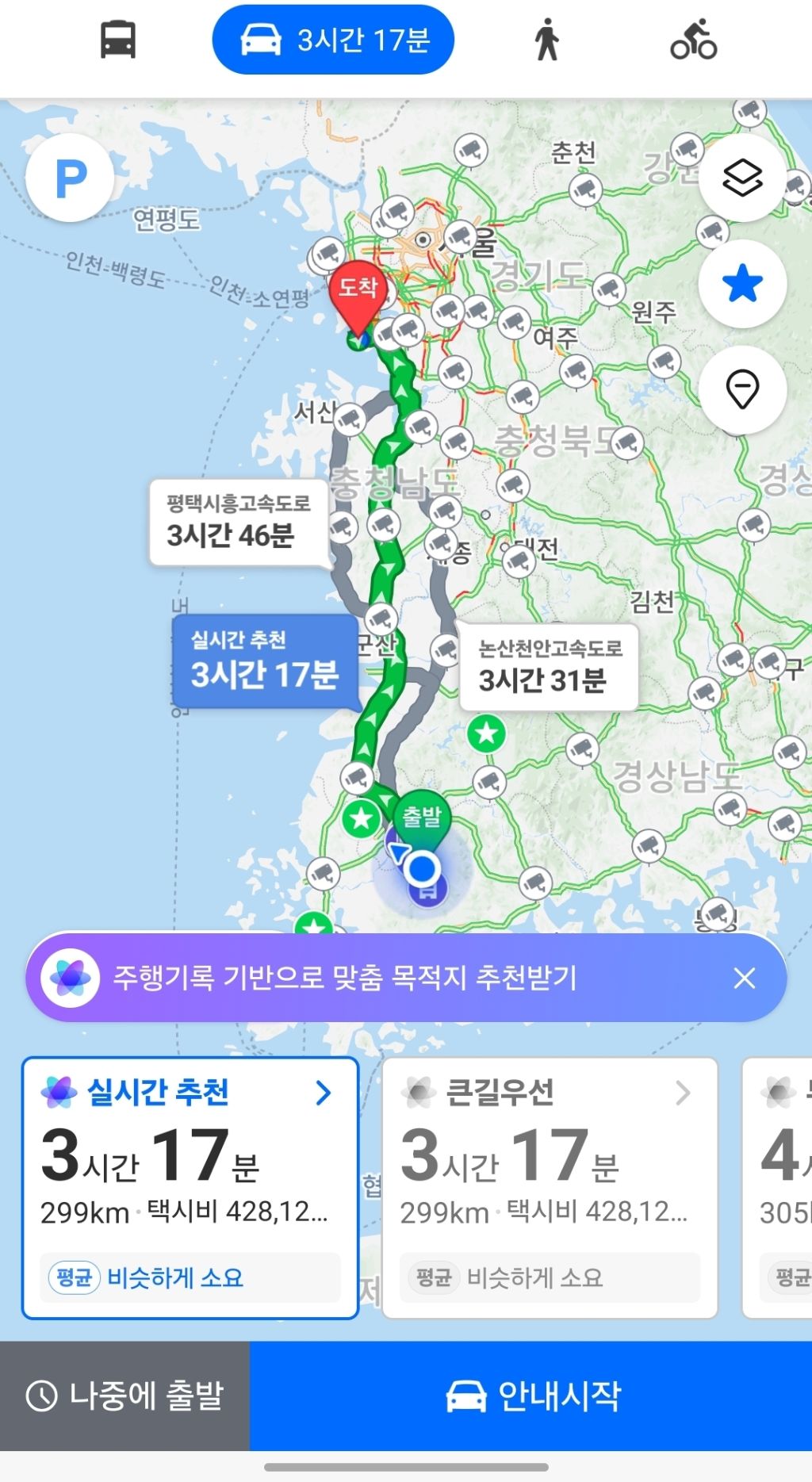Switch to the walking directions tab

coord(546,40)
